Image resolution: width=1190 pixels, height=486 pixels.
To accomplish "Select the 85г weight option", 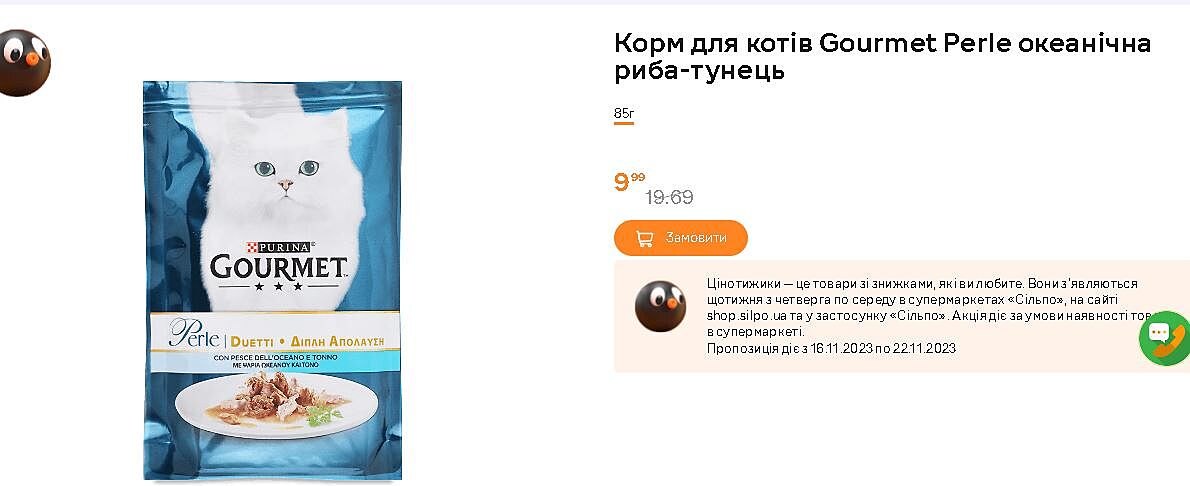I will click(624, 115).
